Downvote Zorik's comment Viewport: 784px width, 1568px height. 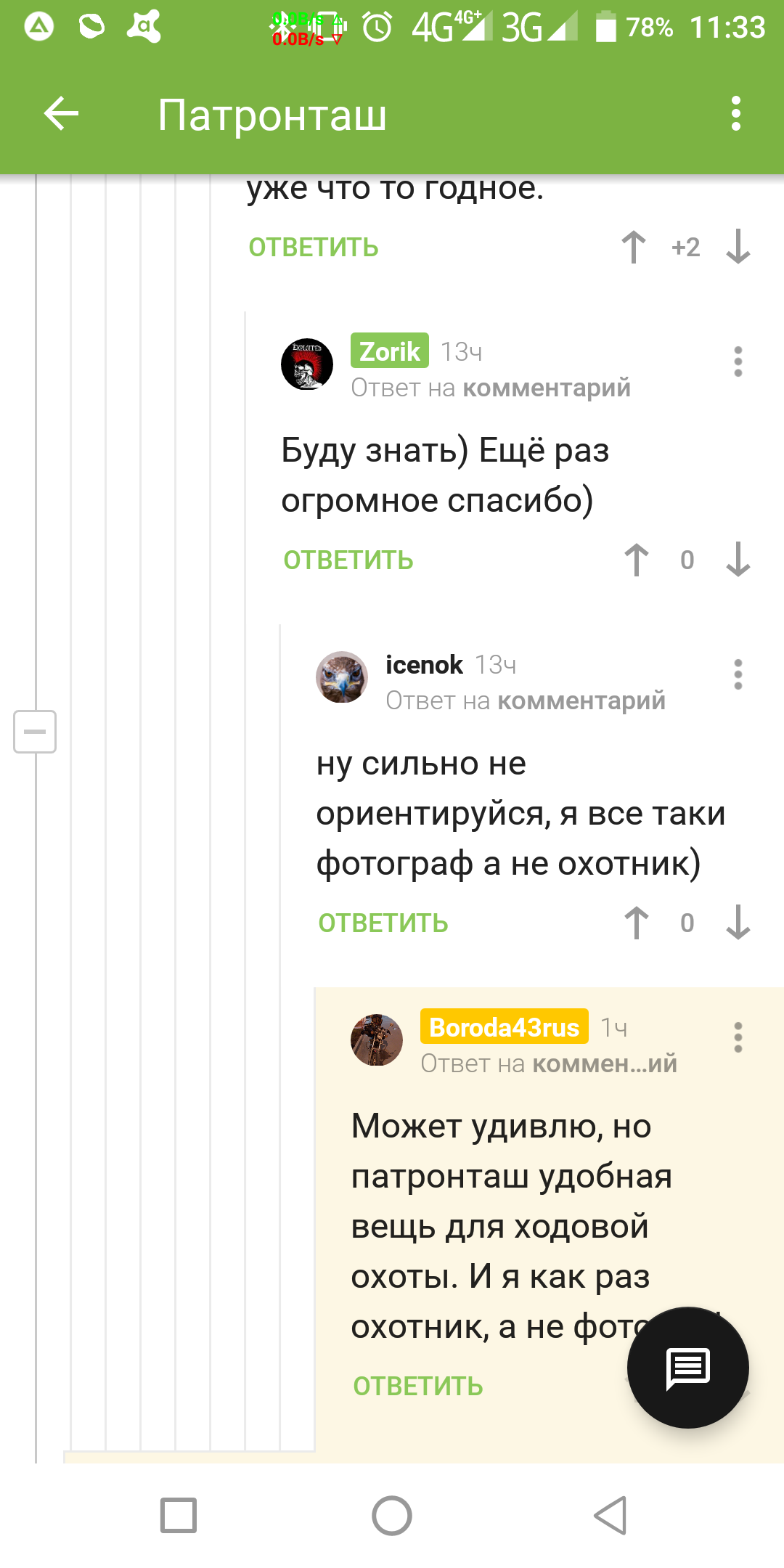coord(738,560)
